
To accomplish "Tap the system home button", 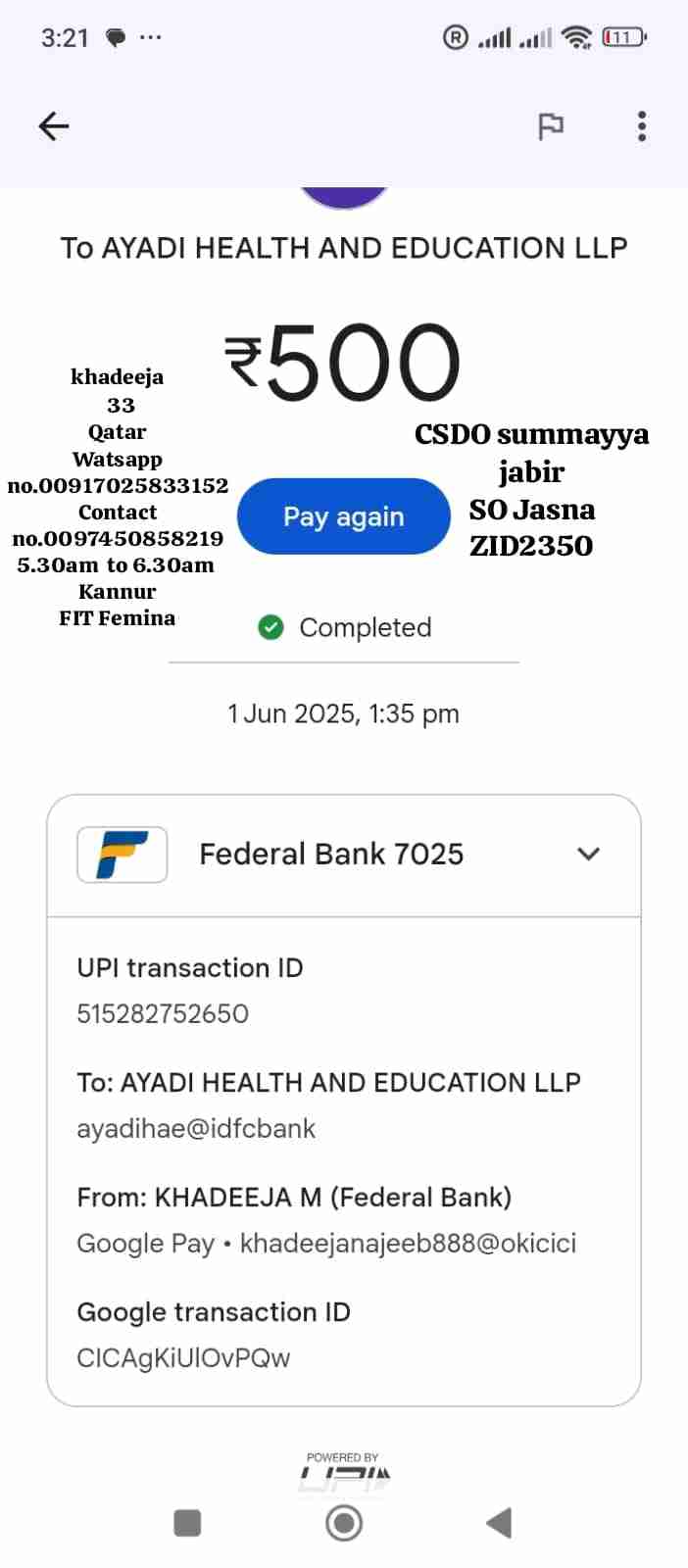I will click(344, 1523).
